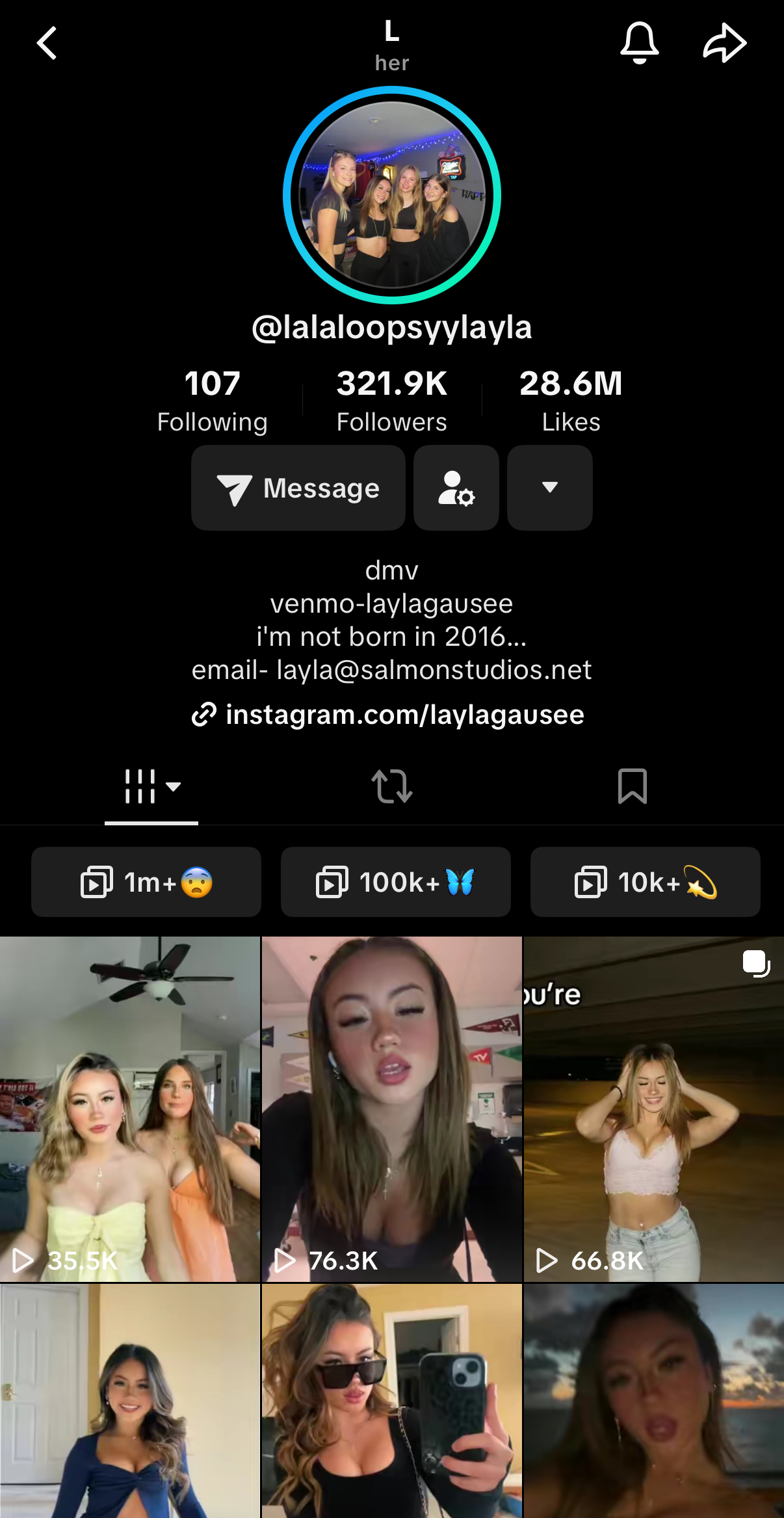This screenshot has height=1518, width=784.
Task: Play the video with 35.5K views
Action: (x=130, y=1109)
